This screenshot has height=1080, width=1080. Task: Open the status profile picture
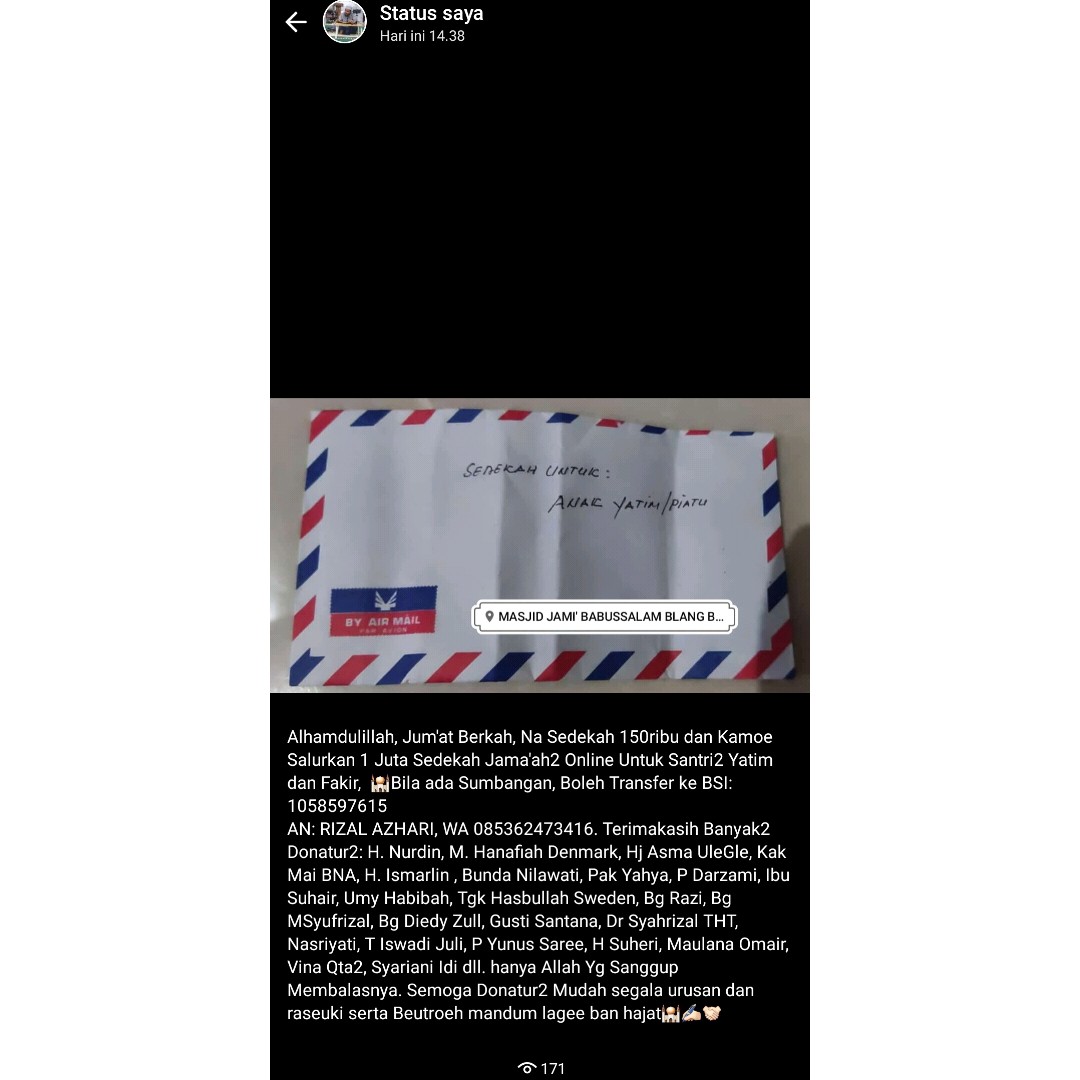point(345,22)
